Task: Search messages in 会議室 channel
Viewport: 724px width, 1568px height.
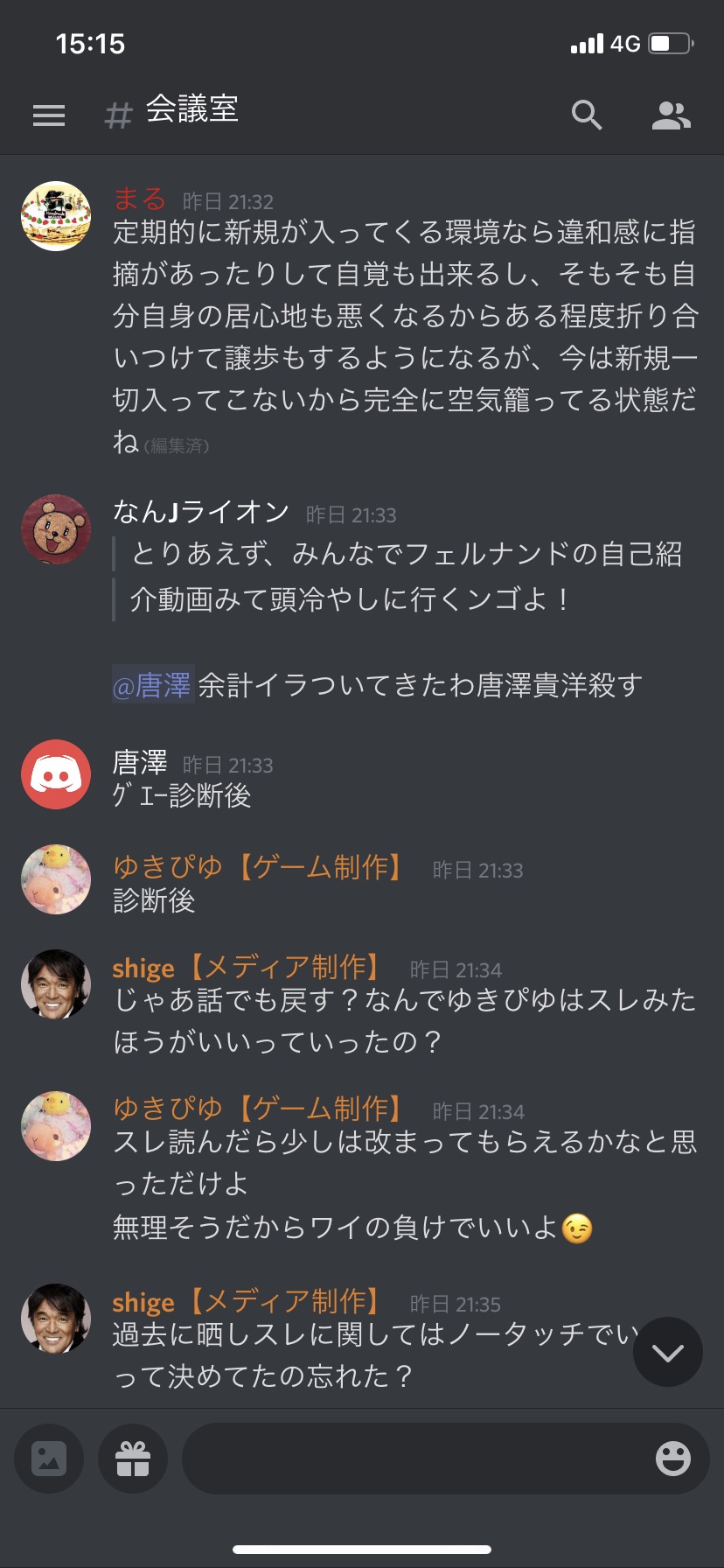Action: tap(587, 115)
